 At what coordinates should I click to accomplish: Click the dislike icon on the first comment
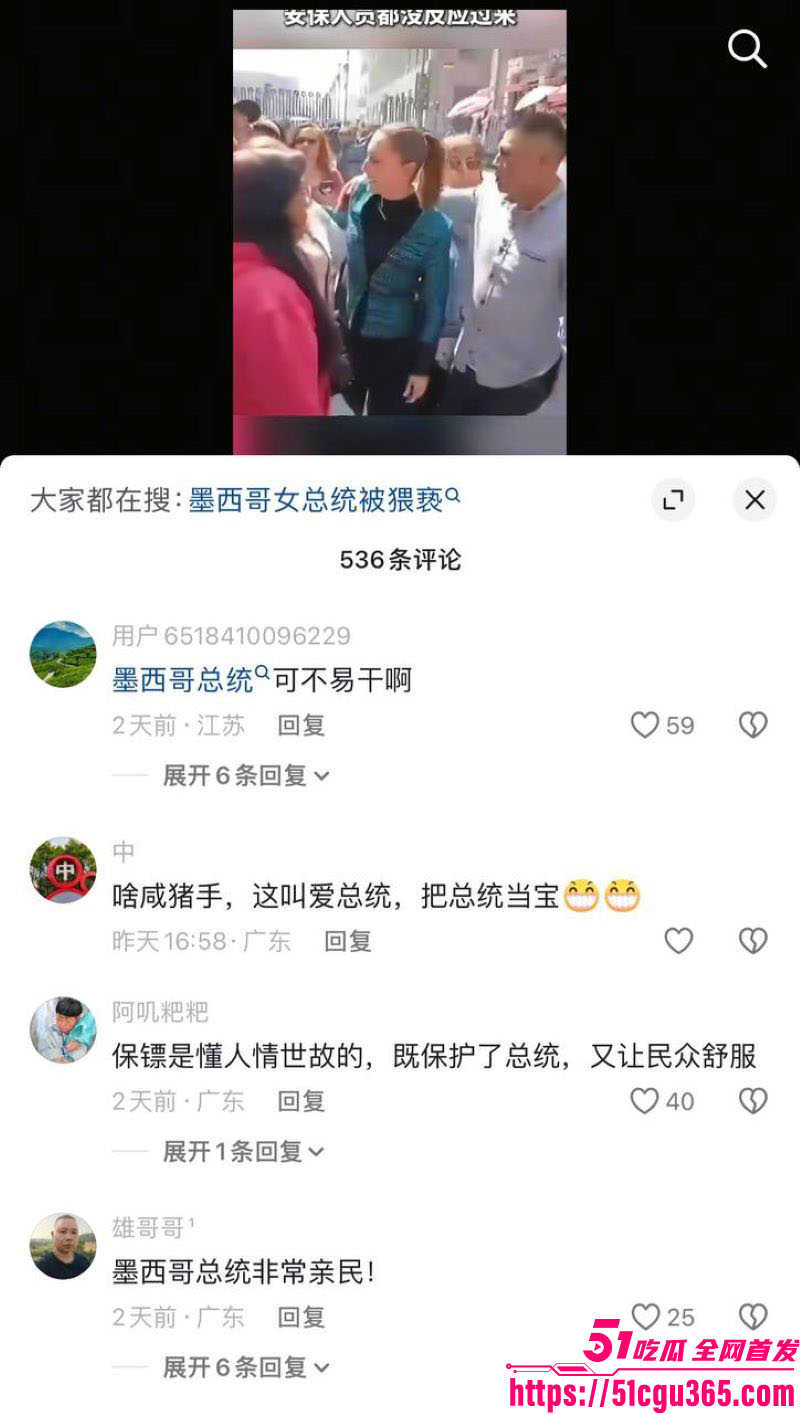pyautogui.click(x=752, y=724)
